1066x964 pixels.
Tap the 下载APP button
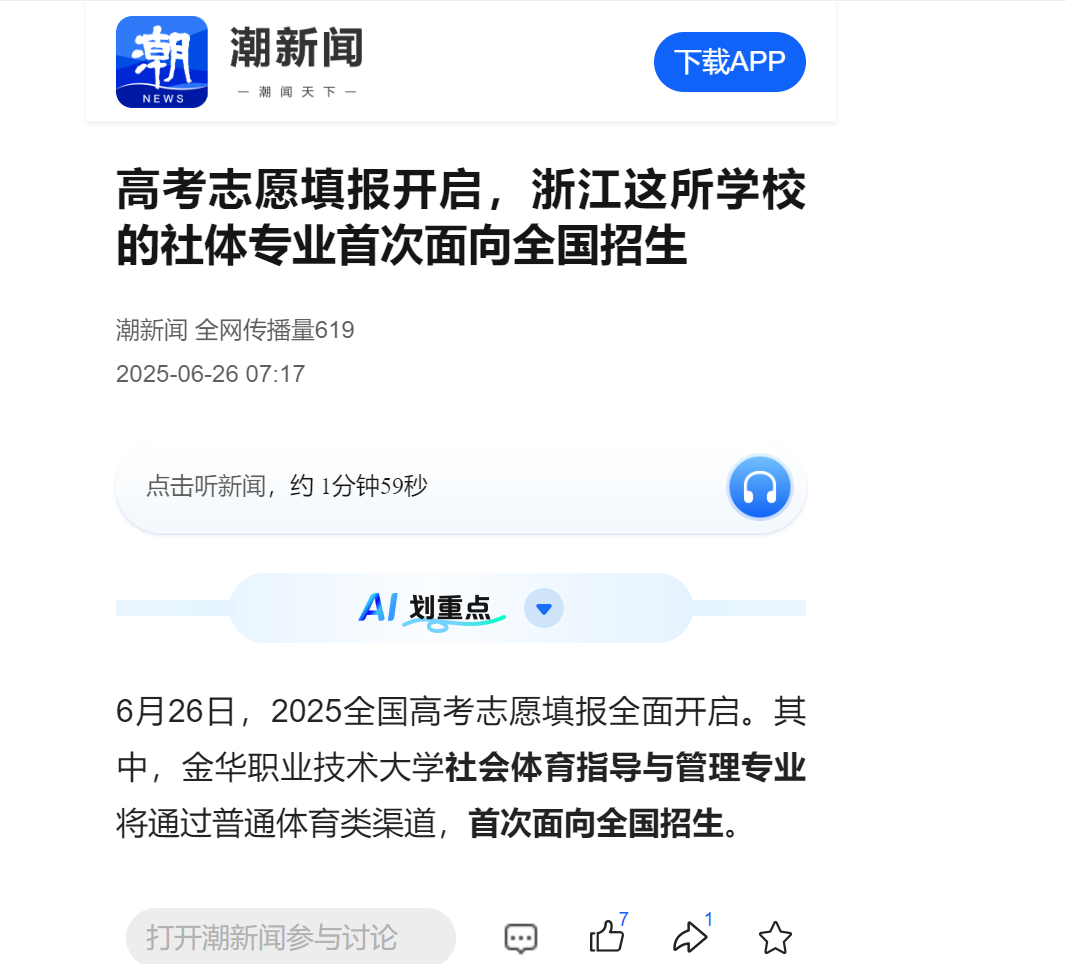pyautogui.click(x=729, y=62)
